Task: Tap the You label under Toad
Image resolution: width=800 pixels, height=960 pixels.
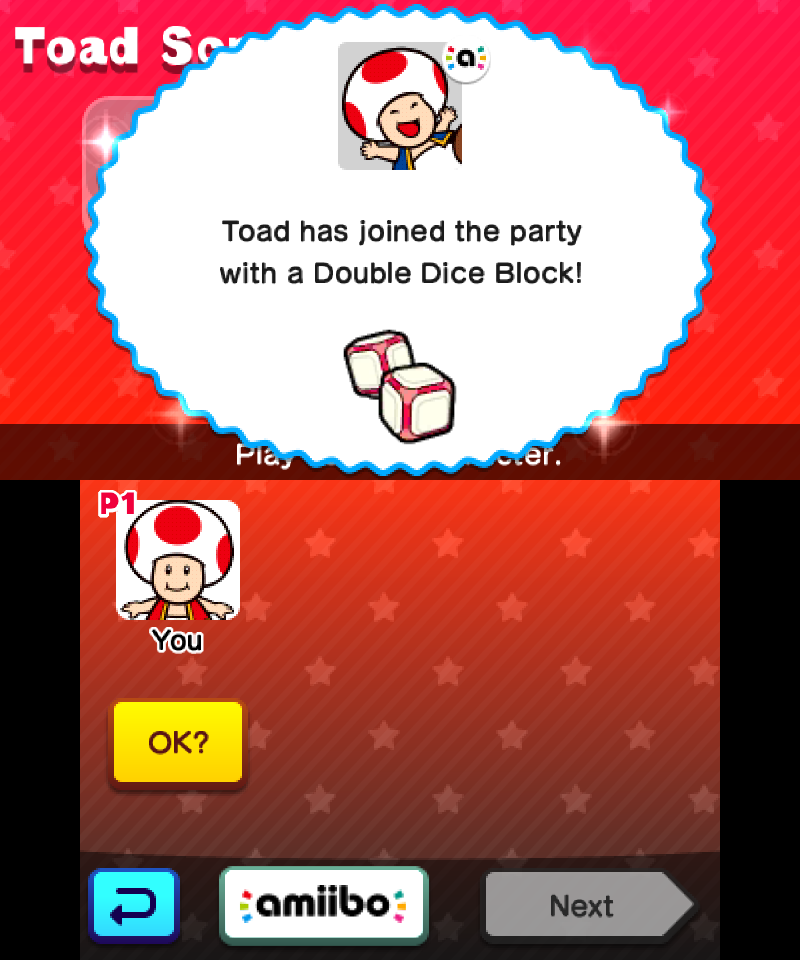Action: (x=176, y=641)
